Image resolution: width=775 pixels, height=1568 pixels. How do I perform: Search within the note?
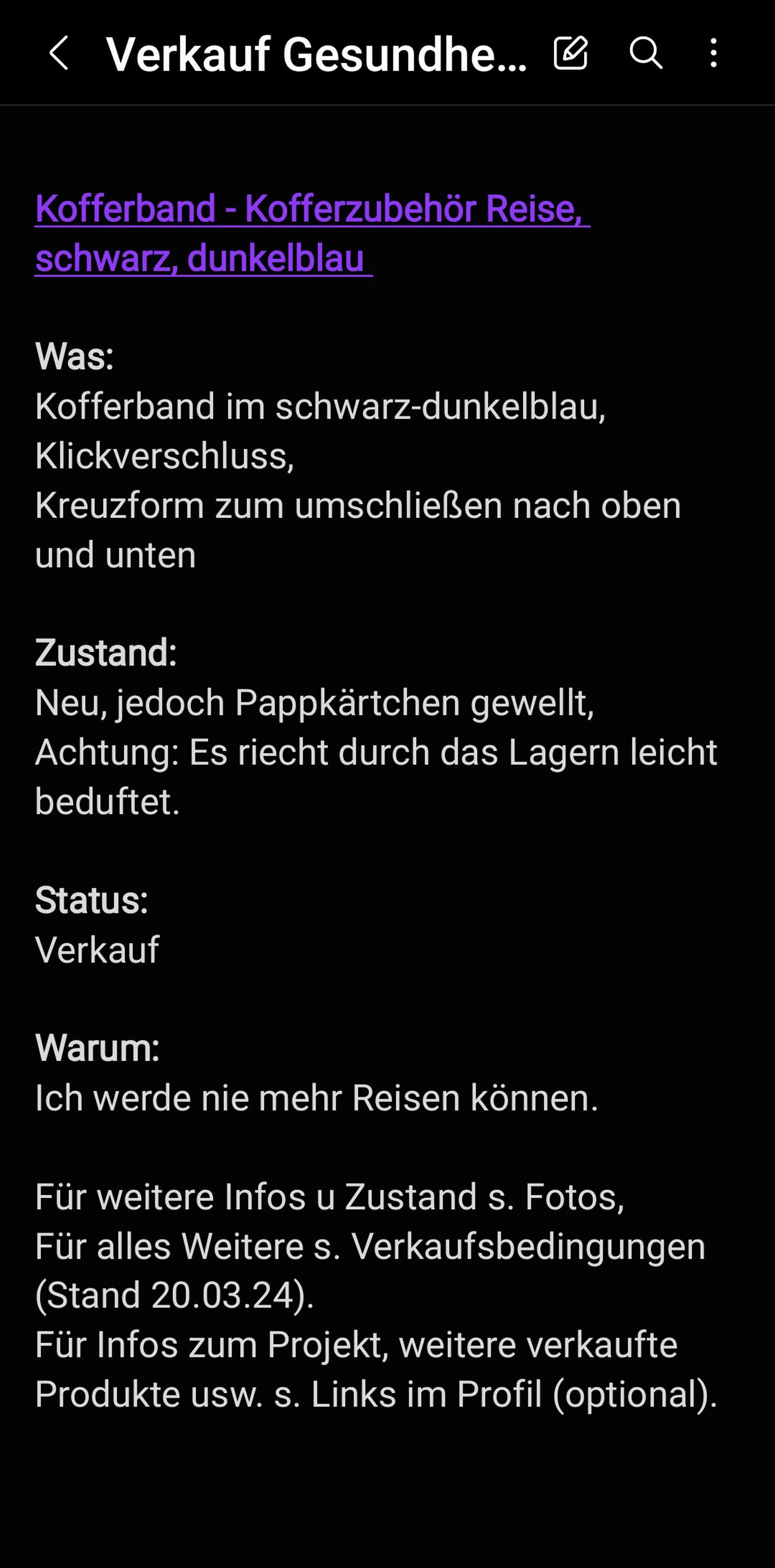click(x=645, y=53)
